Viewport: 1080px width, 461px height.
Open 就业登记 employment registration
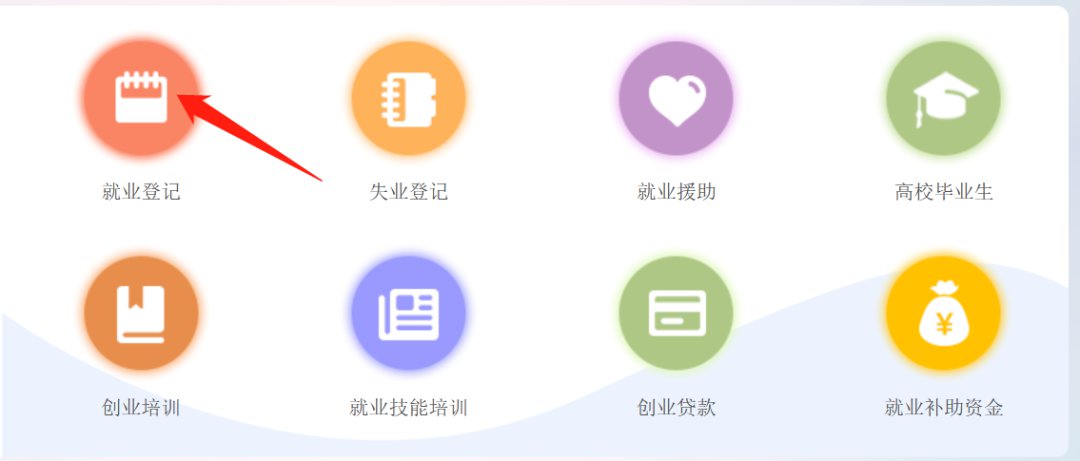(x=141, y=98)
